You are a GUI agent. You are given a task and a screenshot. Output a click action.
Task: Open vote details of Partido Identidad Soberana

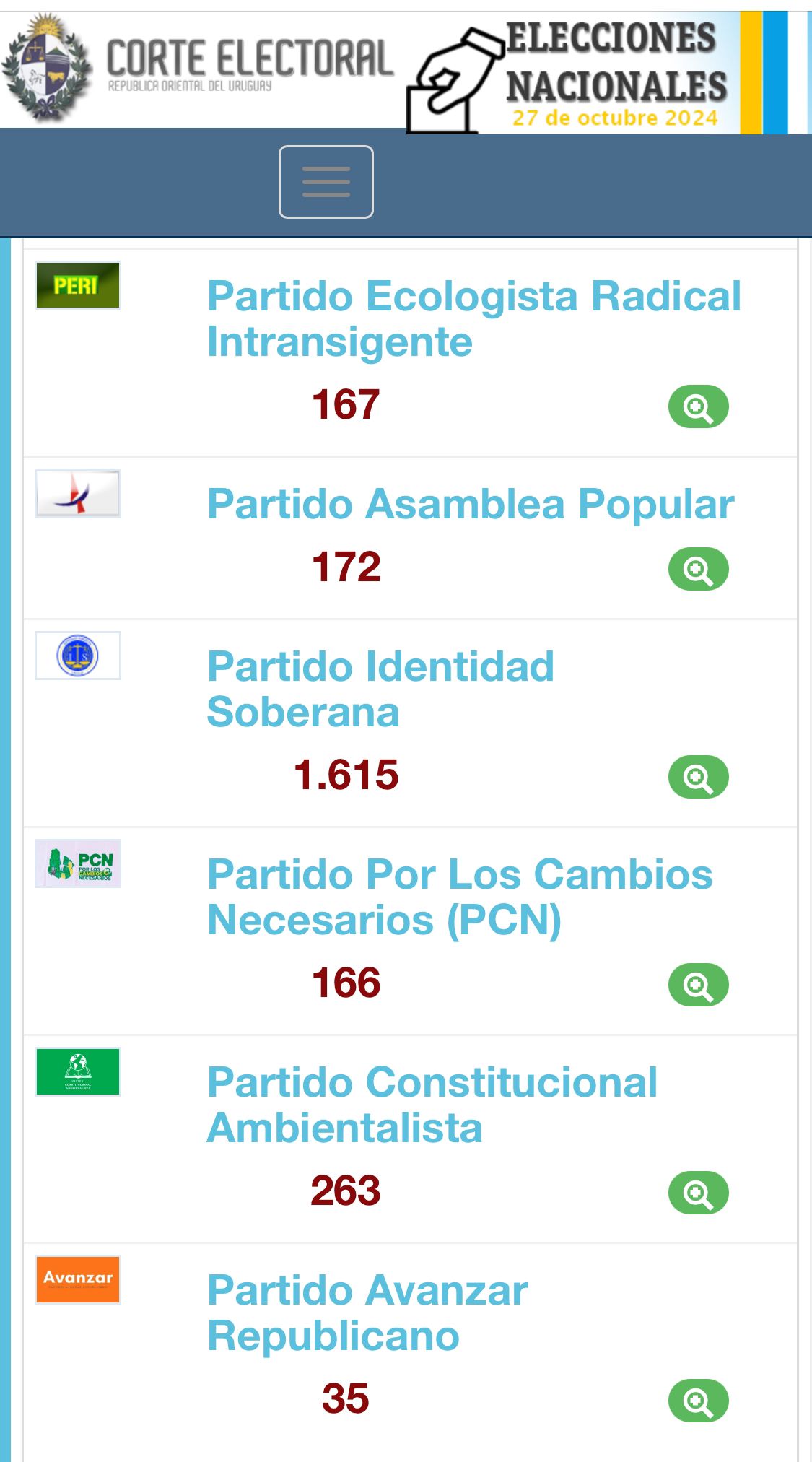tap(698, 777)
